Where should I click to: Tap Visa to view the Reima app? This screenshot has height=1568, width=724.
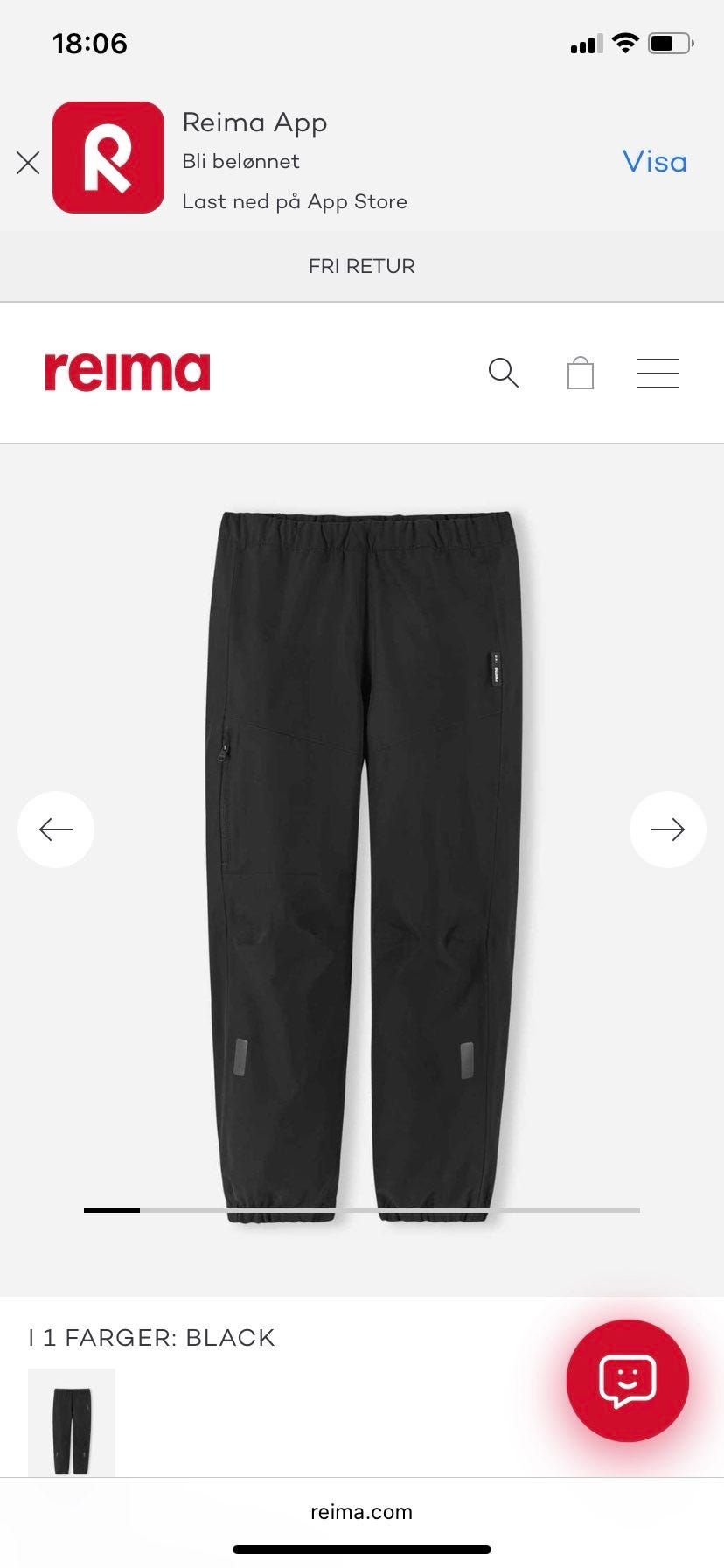click(x=654, y=162)
